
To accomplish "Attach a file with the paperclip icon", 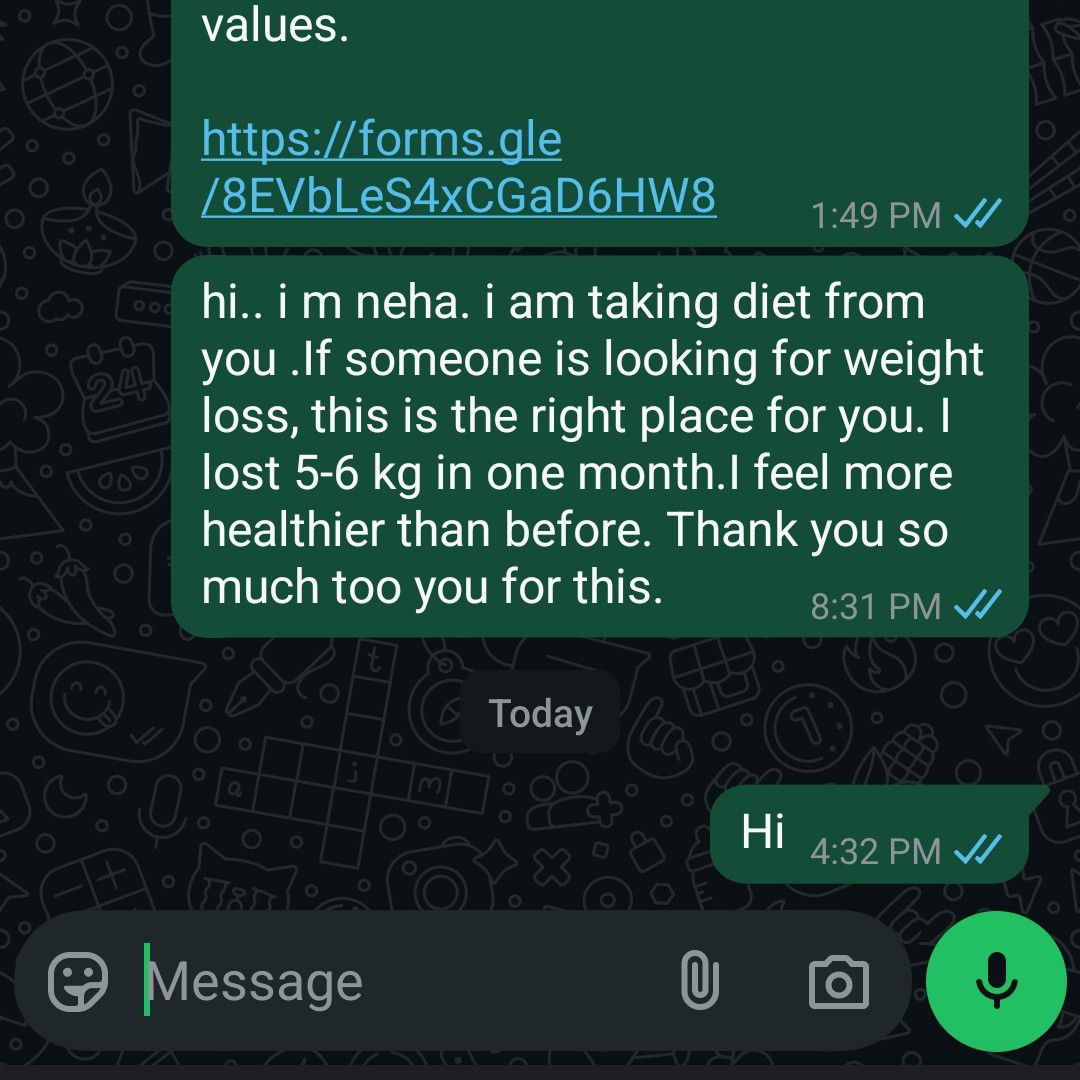I will coord(699,981).
